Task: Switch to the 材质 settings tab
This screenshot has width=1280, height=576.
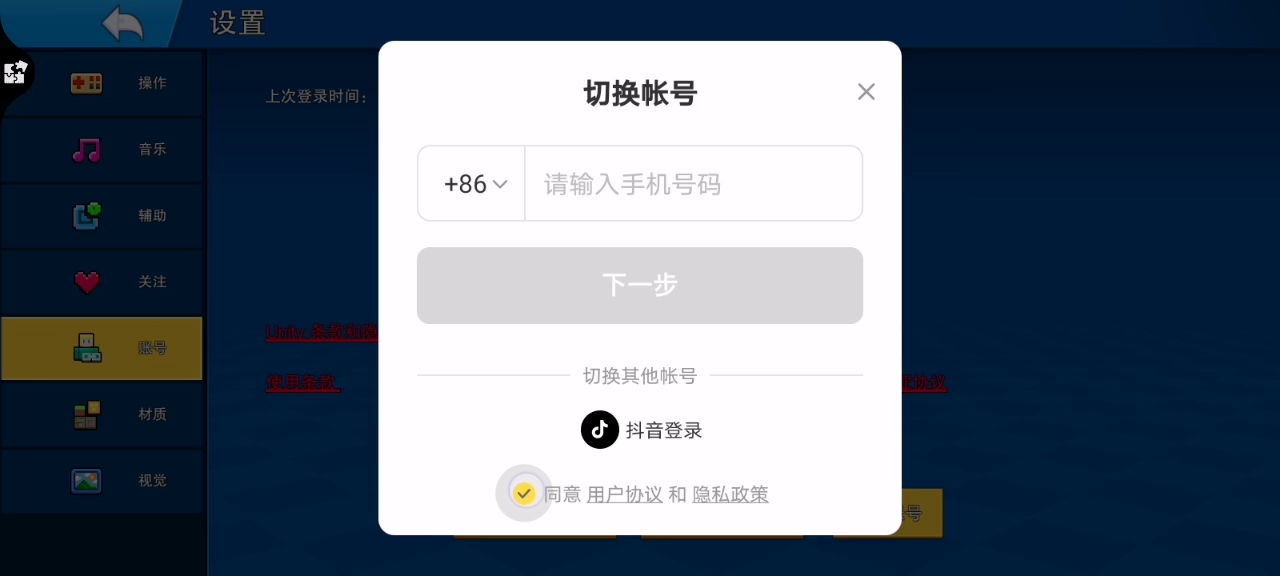Action: (x=102, y=414)
